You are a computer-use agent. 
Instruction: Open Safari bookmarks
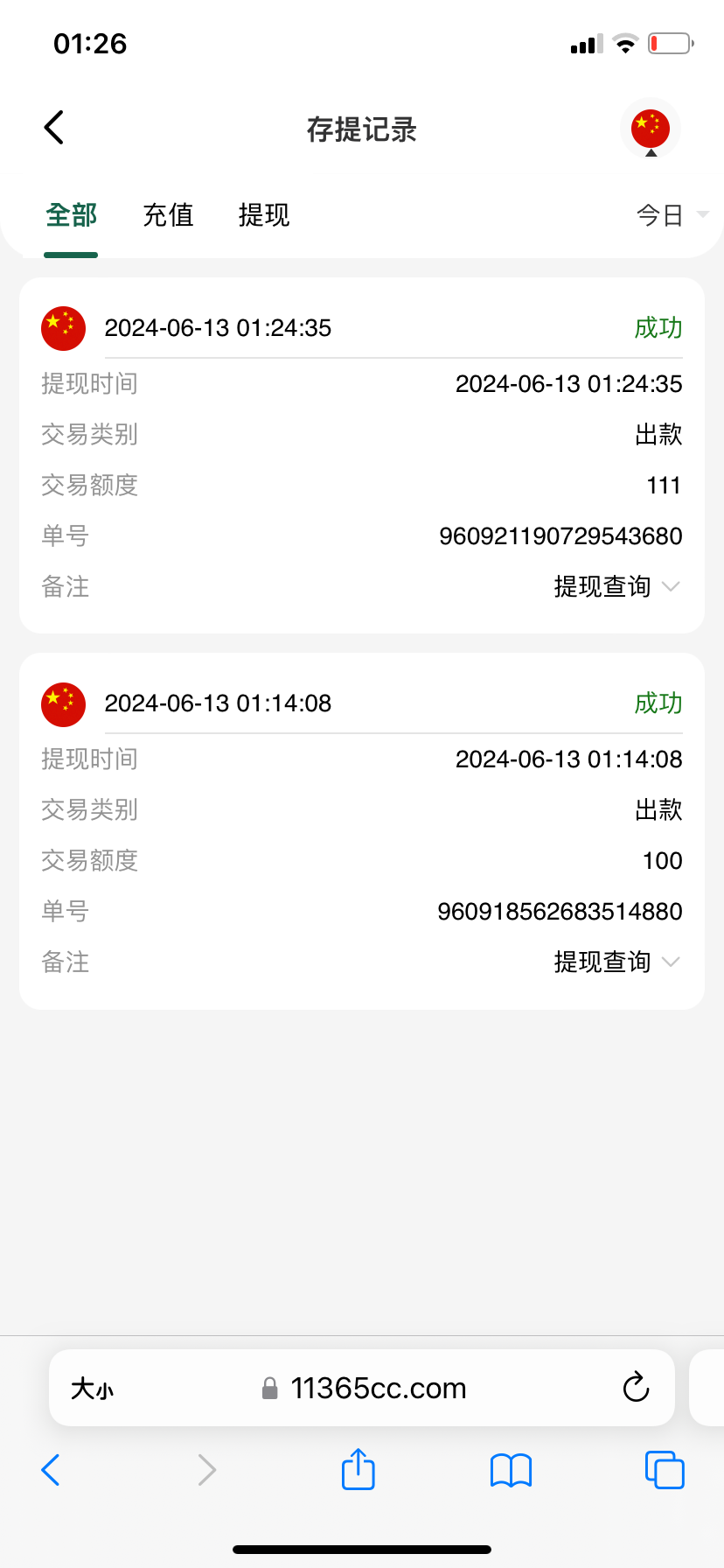click(512, 1470)
